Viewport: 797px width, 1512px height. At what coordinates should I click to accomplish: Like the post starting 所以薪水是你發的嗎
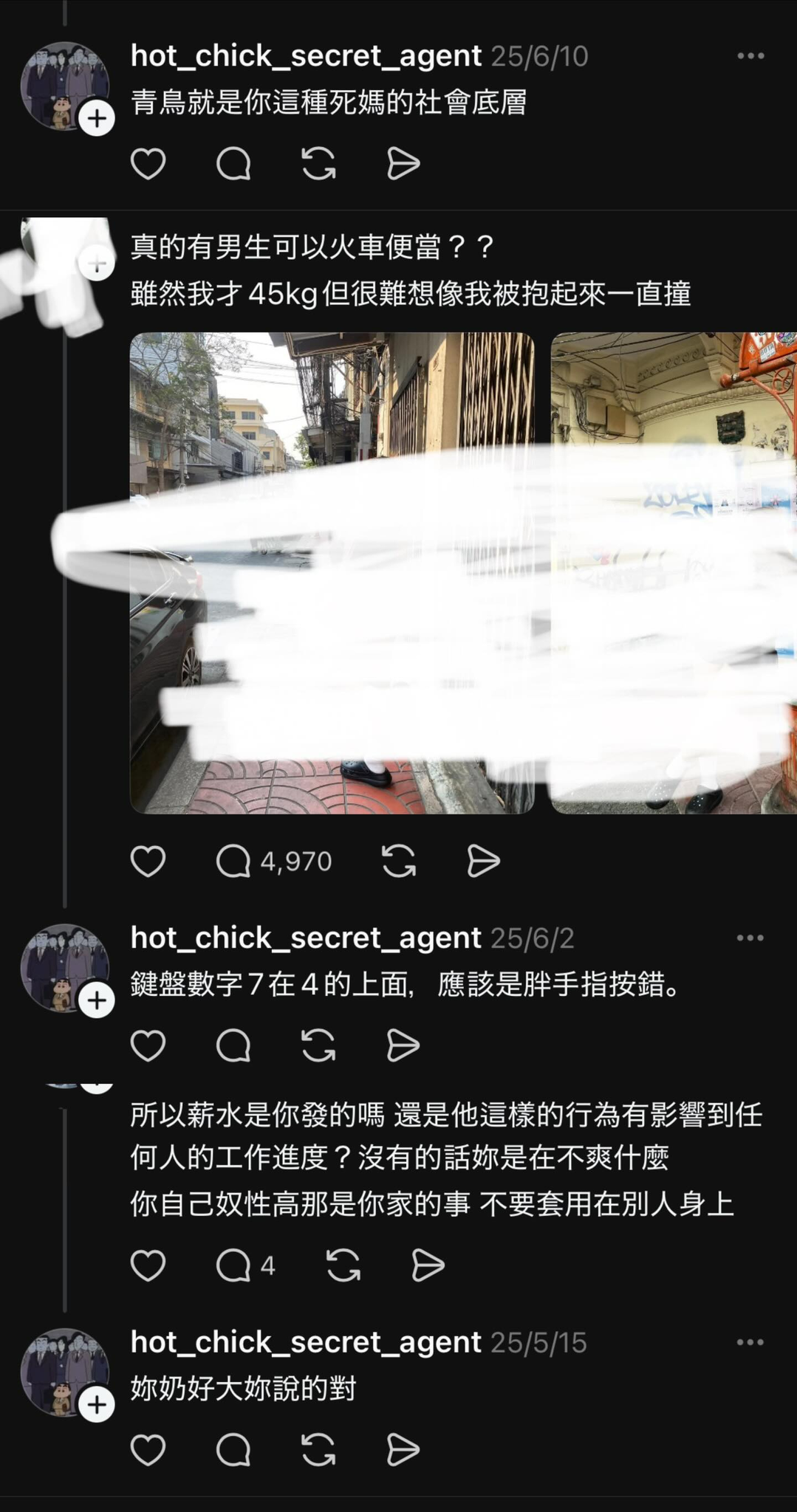pos(148,1266)
